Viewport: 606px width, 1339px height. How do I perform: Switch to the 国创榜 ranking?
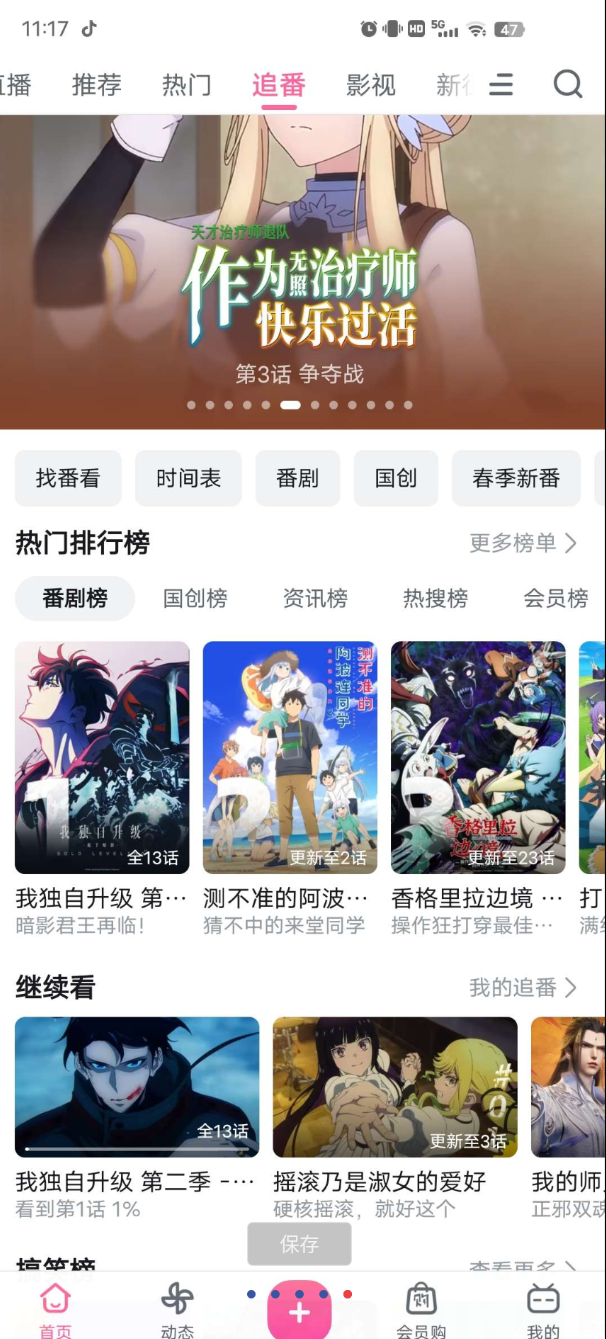(x=195, y=598)
